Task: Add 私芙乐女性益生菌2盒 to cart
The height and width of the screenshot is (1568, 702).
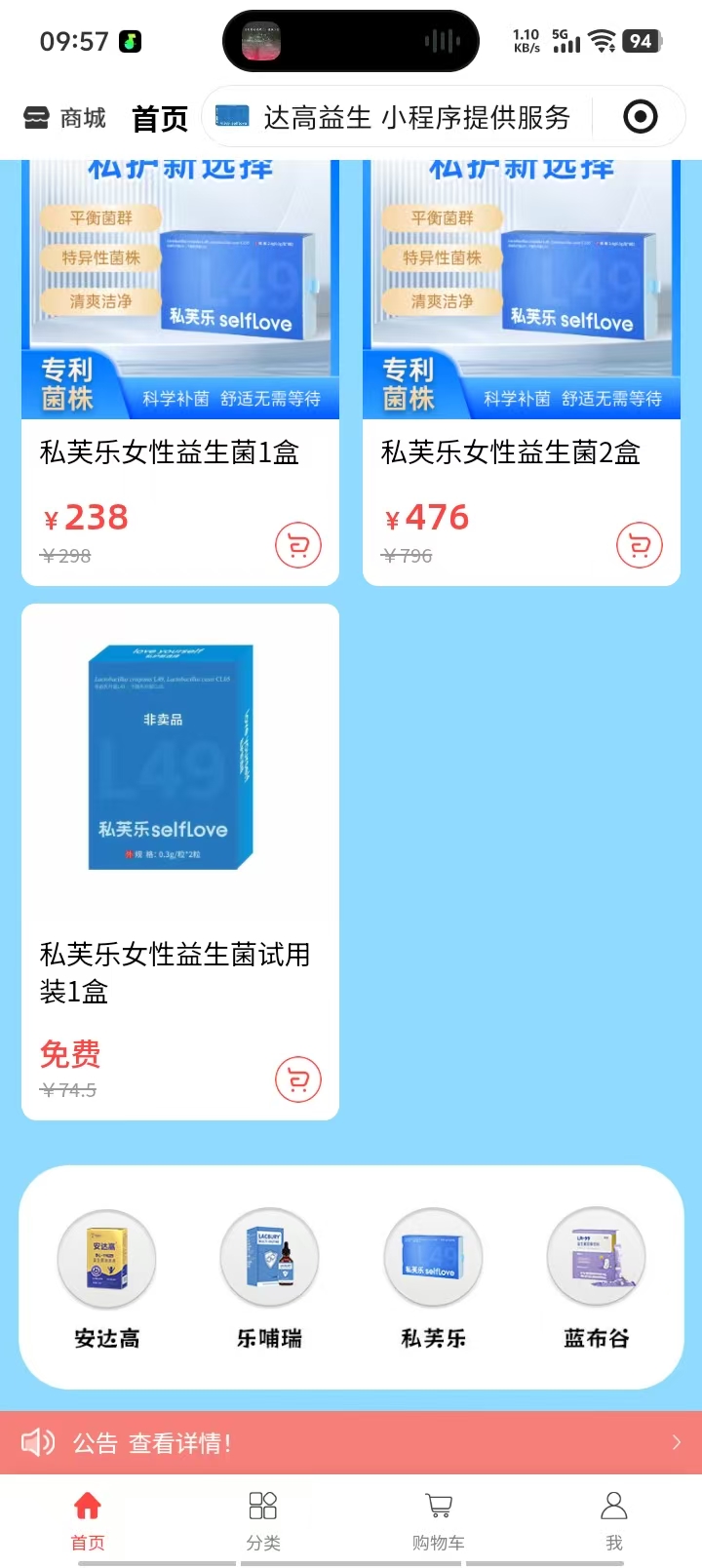Action: 640,545
